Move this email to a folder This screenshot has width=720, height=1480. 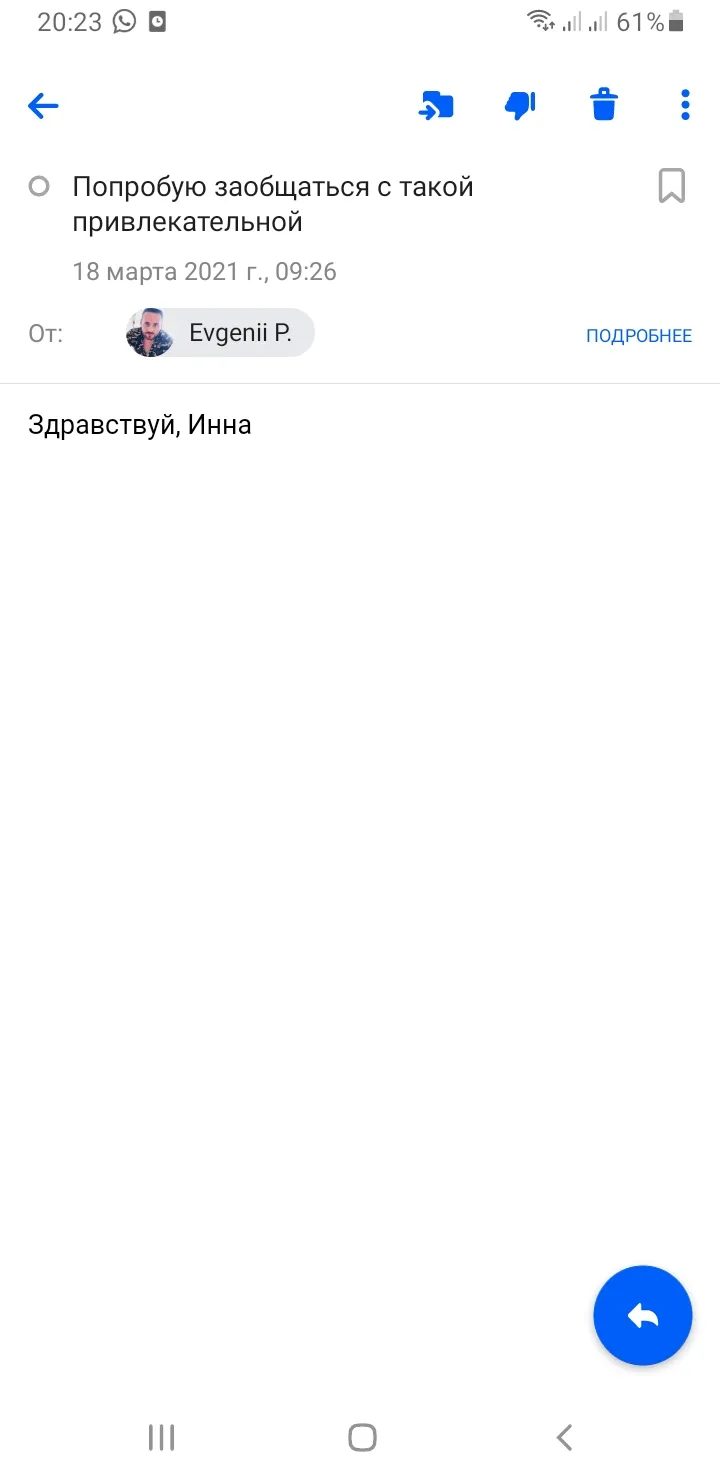point(436,105)
